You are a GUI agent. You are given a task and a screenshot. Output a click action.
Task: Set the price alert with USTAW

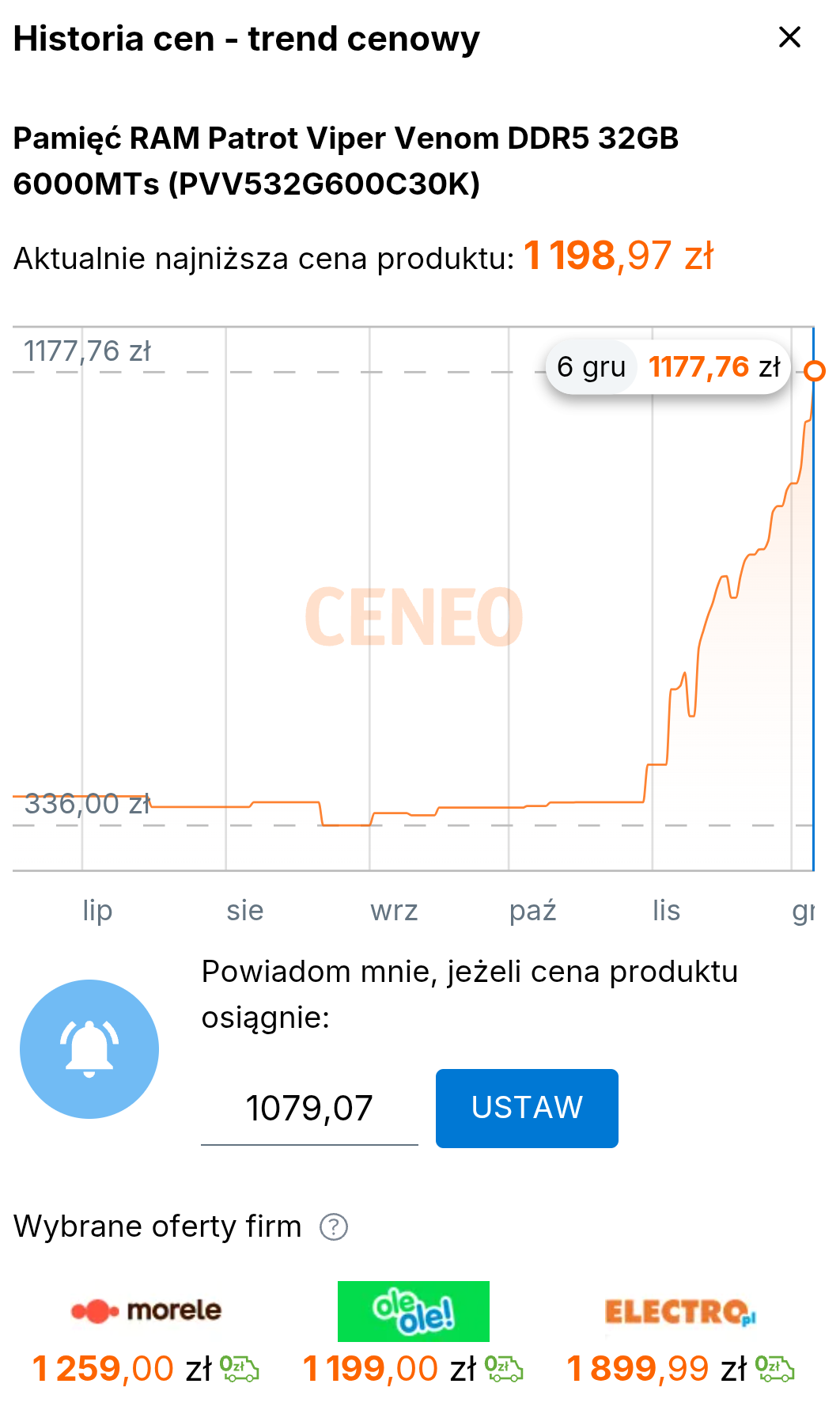[x=527, y=1108]
